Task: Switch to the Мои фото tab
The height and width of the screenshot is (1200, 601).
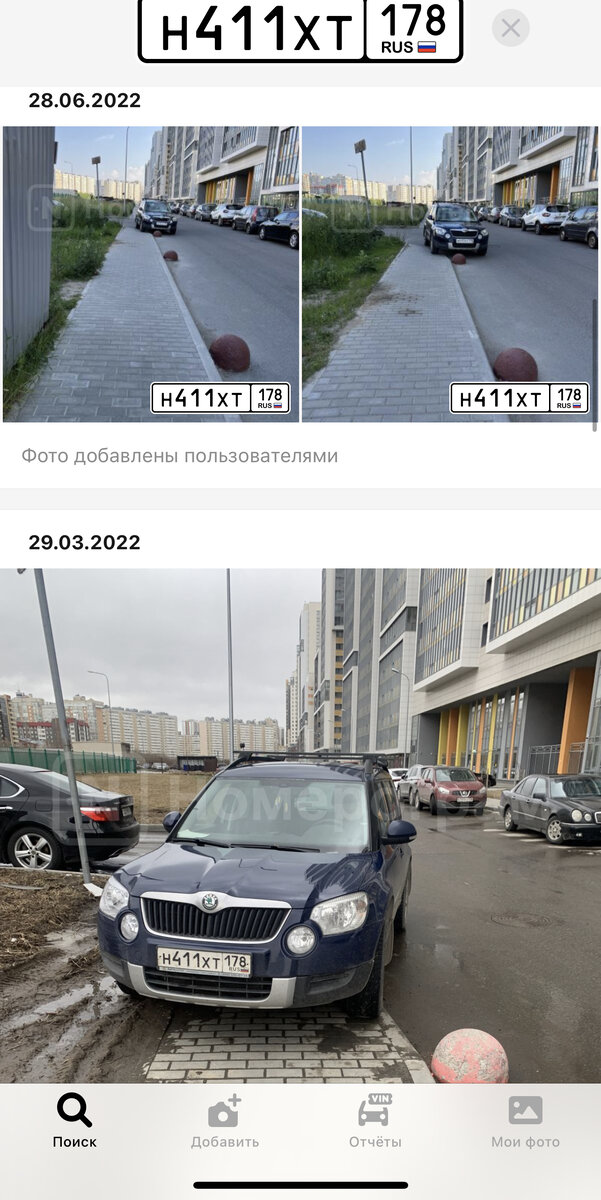Action: click(x=525, y=1121)
